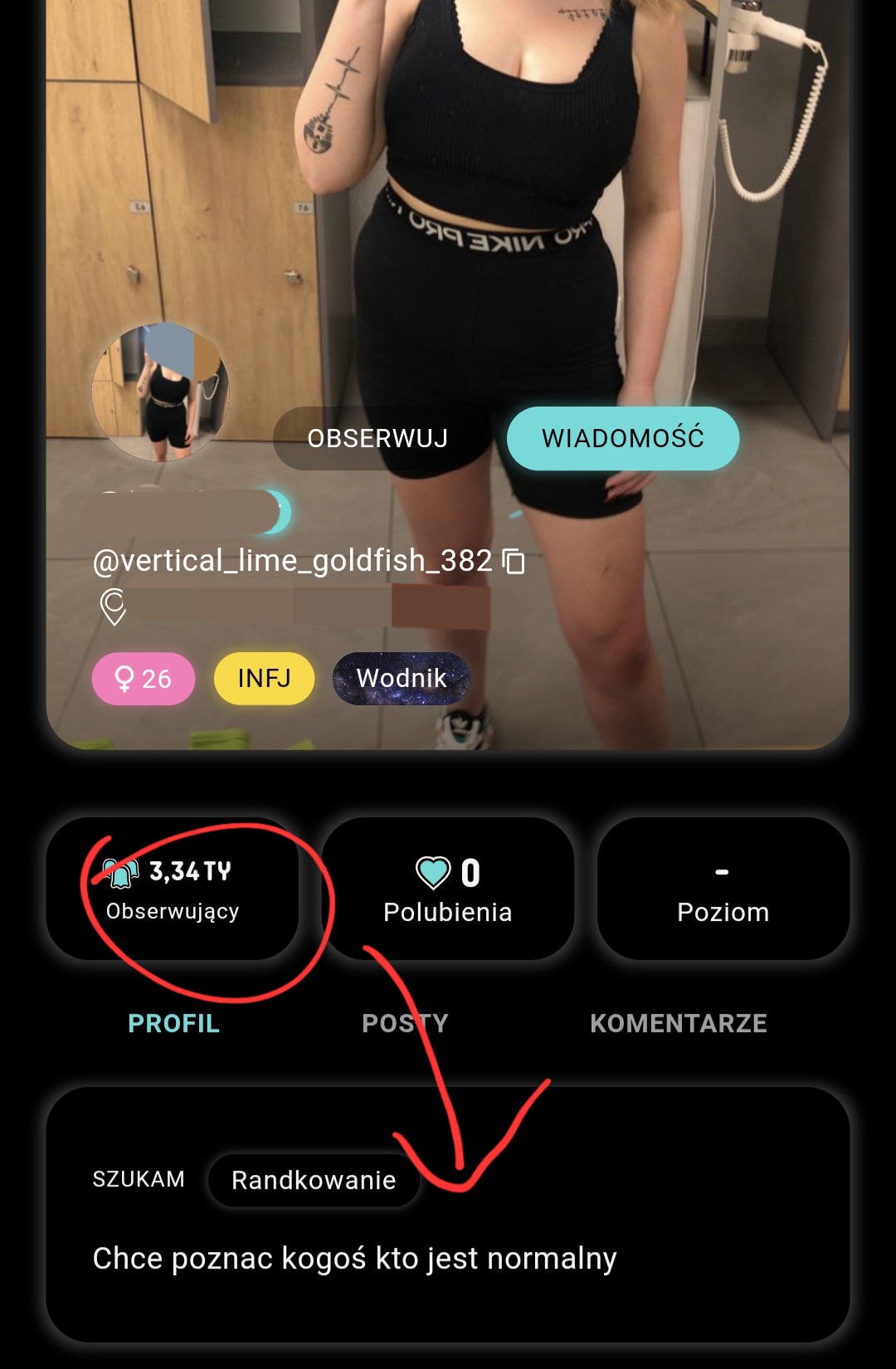Open the Poziom level card
The width and height of the screenshot is (896, 1369).
click(x=723, y=889)
